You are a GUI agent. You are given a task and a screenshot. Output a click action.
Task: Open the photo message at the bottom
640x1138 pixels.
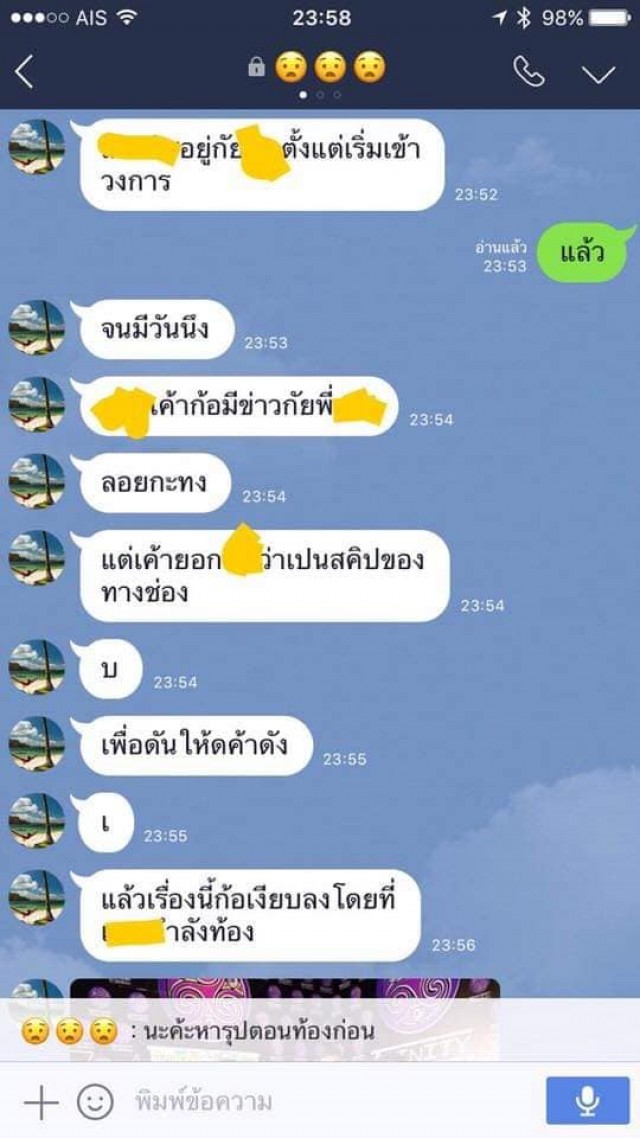(x=285, y=989)
